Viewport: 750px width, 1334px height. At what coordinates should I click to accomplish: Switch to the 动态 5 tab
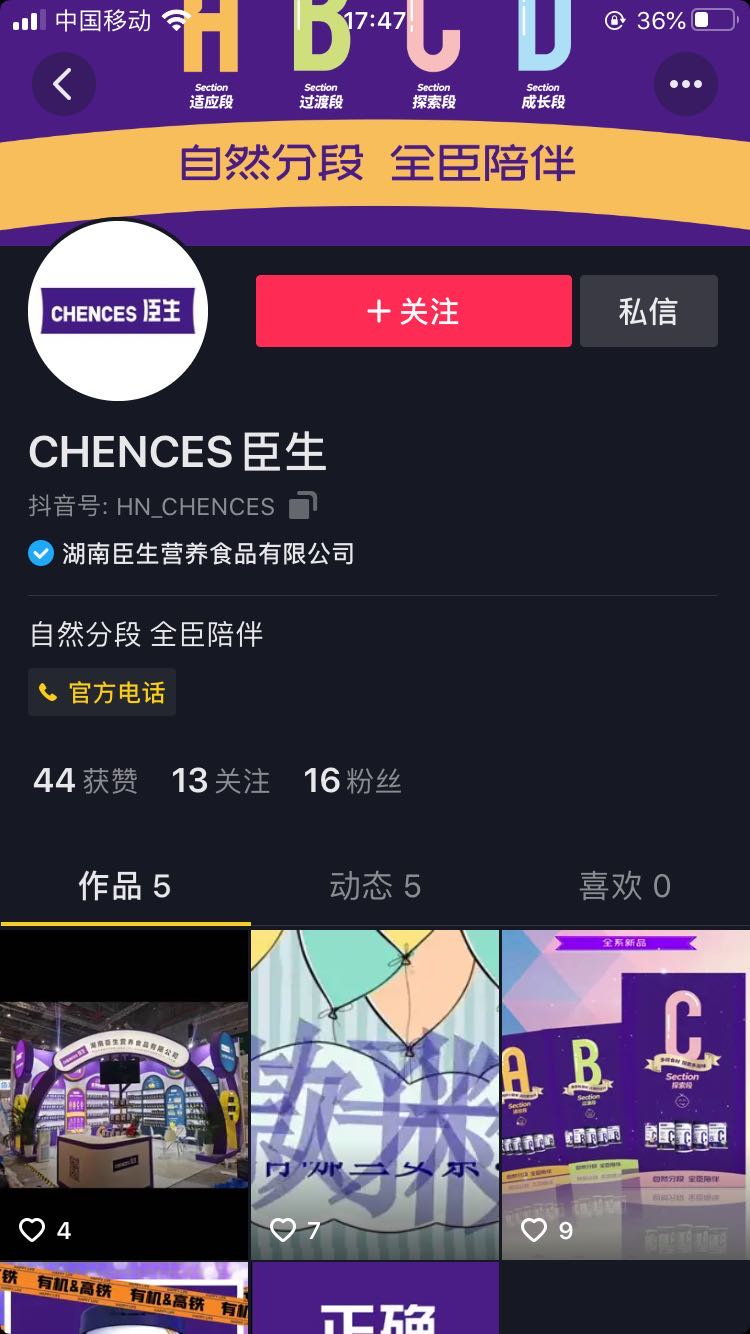(x=375, y=886)
